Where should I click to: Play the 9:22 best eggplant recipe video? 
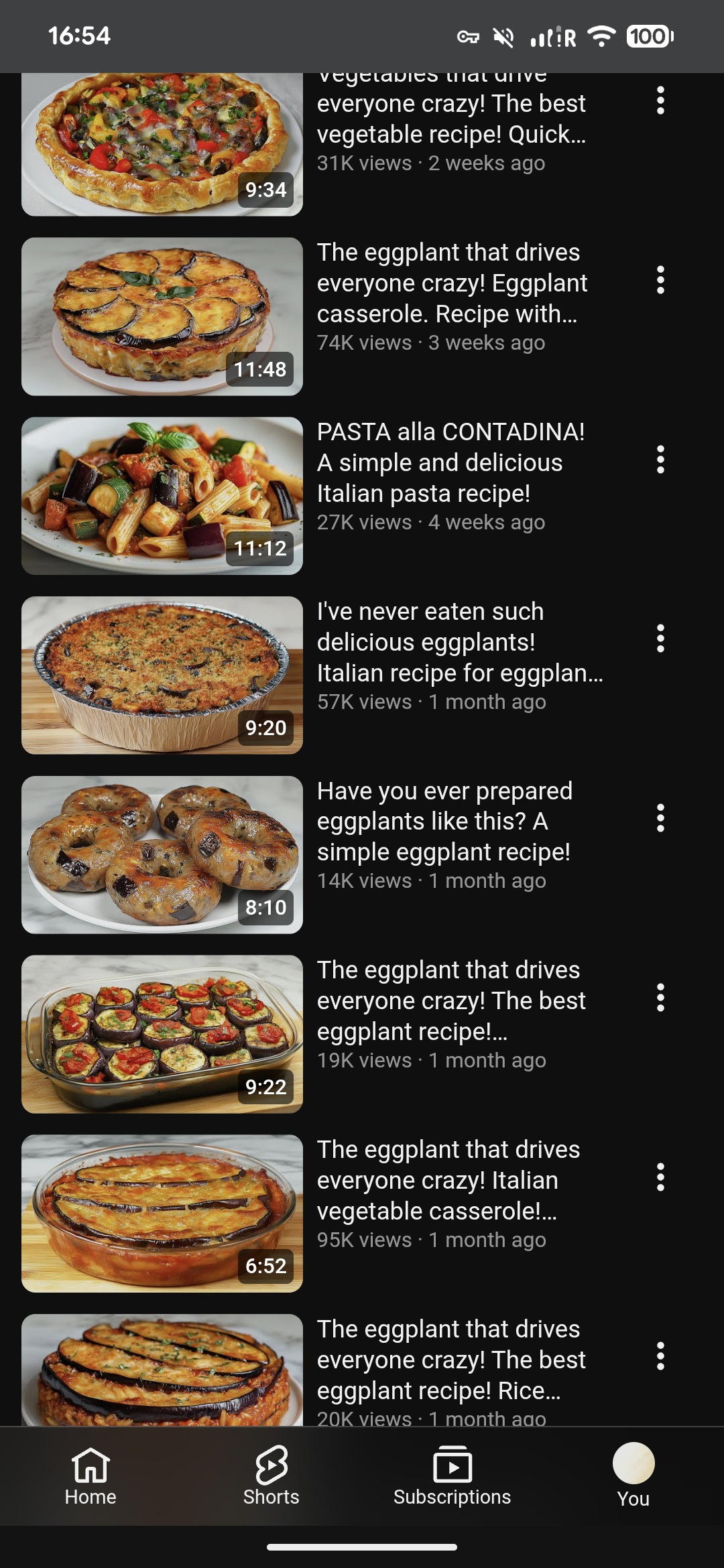(162, 1034)
